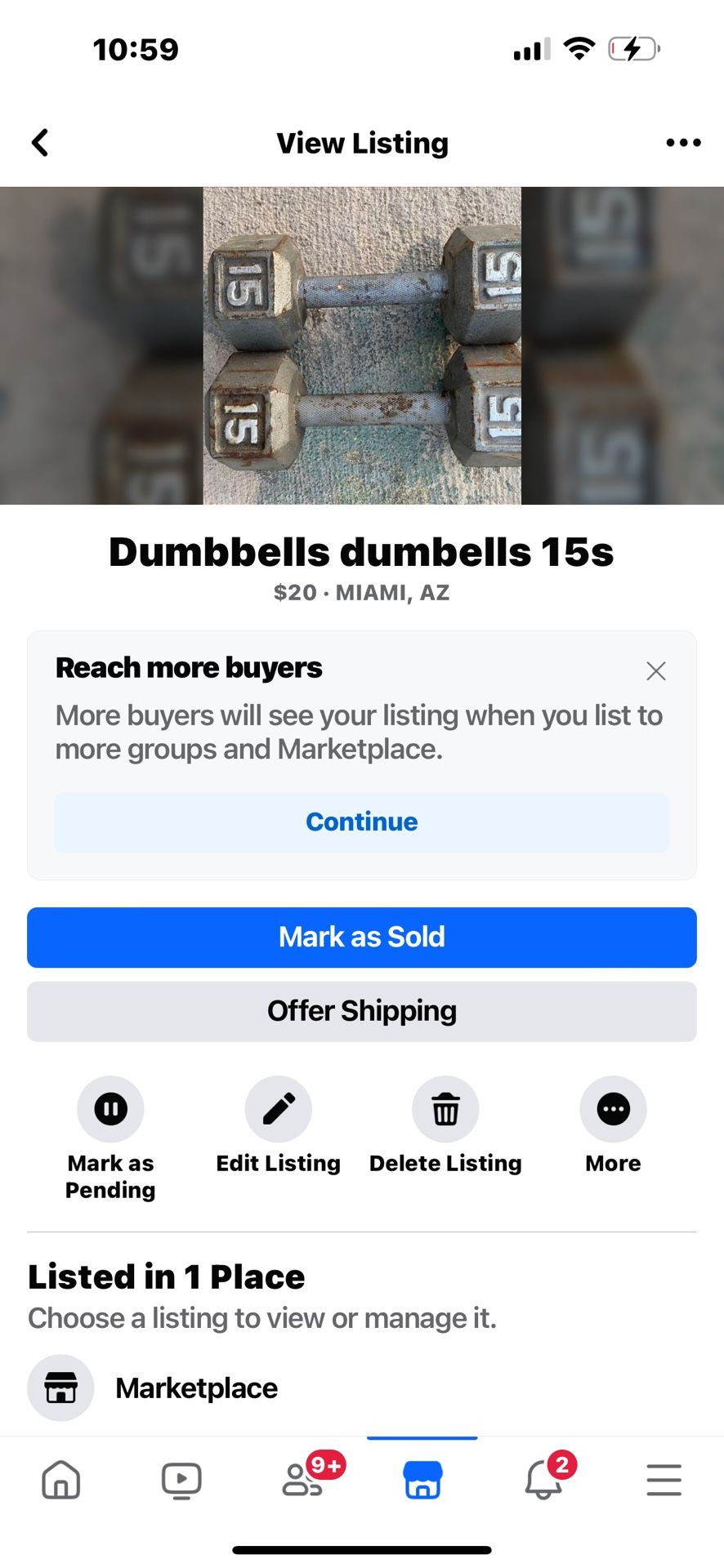The width and height of the screenshot is (724, 1568).
Task: Open the notifications bell tab
Action: pyautogui.click(x=543, y=1480)
